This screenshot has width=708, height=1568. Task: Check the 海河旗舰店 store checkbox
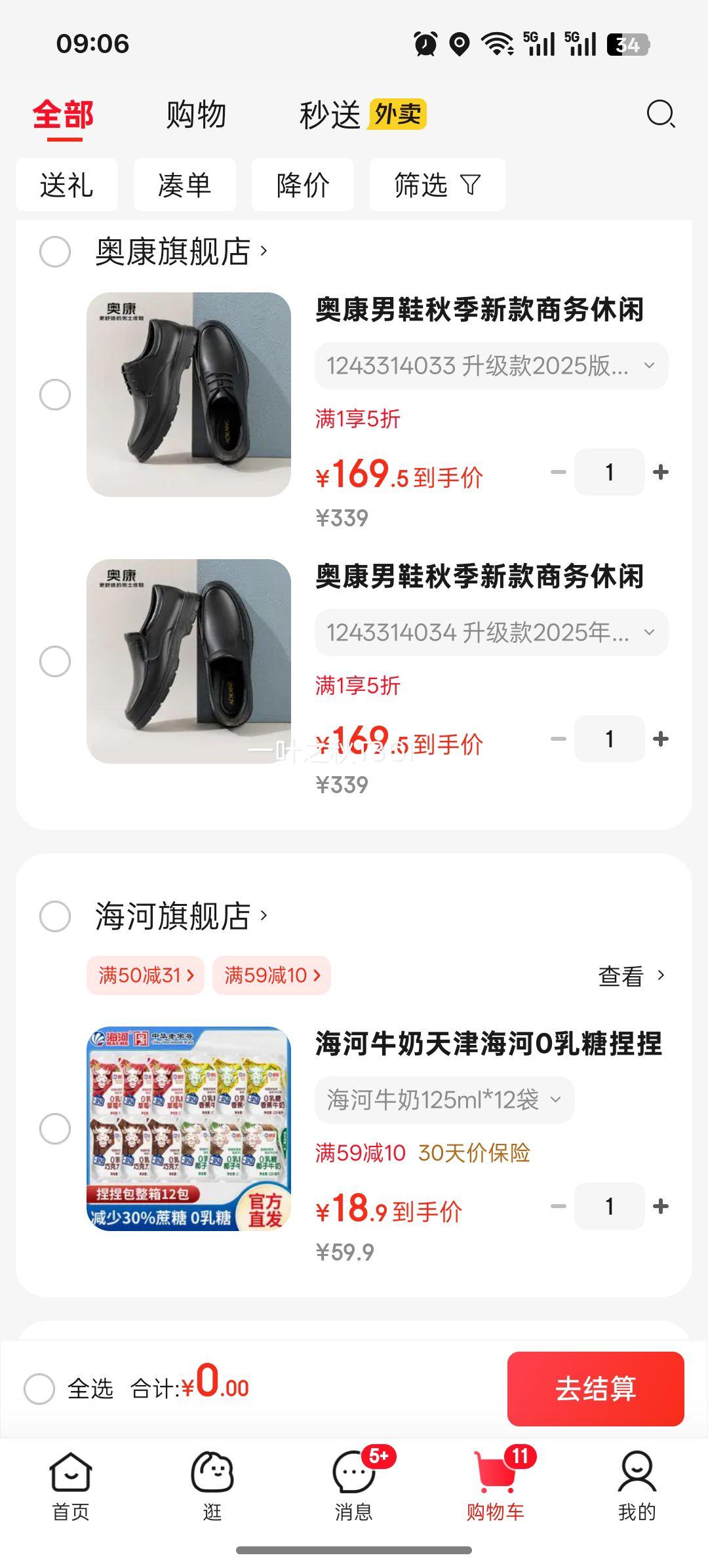pos(55,916)
